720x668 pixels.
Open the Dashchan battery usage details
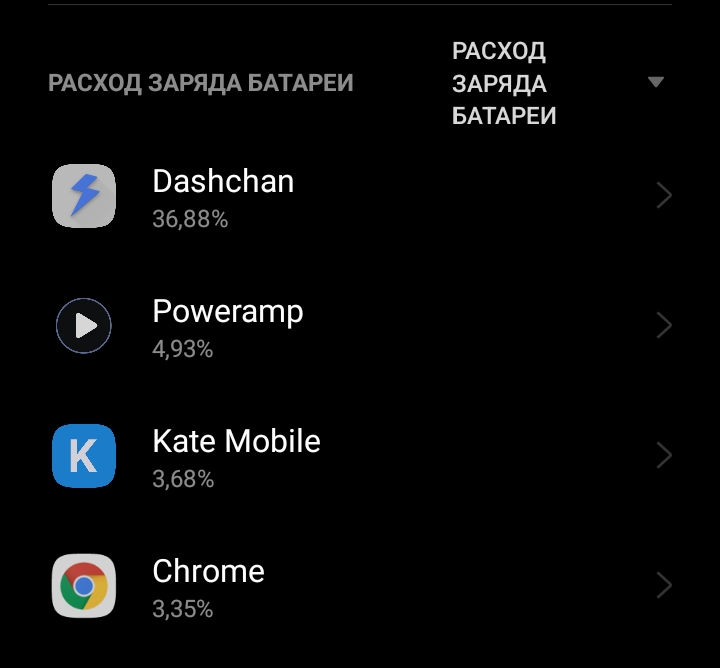click(x=360, y=196)
